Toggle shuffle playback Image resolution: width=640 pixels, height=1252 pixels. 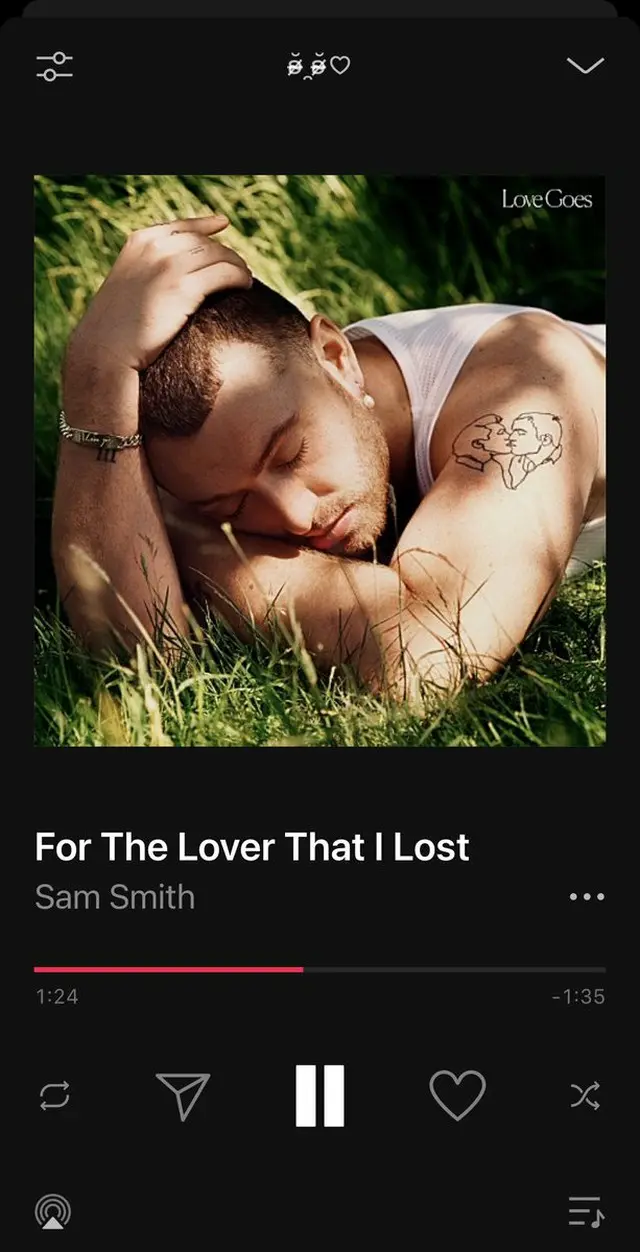pyautogui.click(x=585, y=1097)
